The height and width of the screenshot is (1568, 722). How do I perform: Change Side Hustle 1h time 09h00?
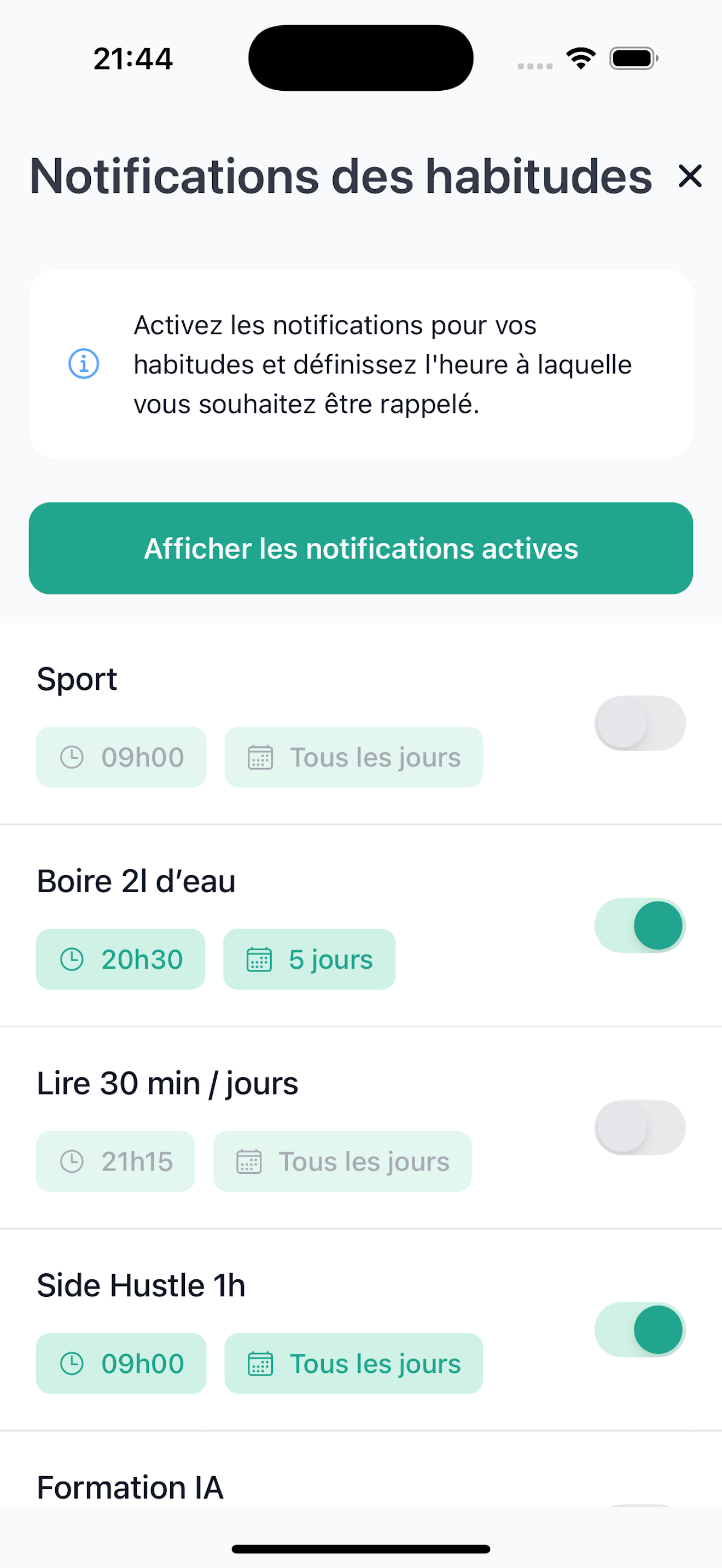pos(121,1364)
